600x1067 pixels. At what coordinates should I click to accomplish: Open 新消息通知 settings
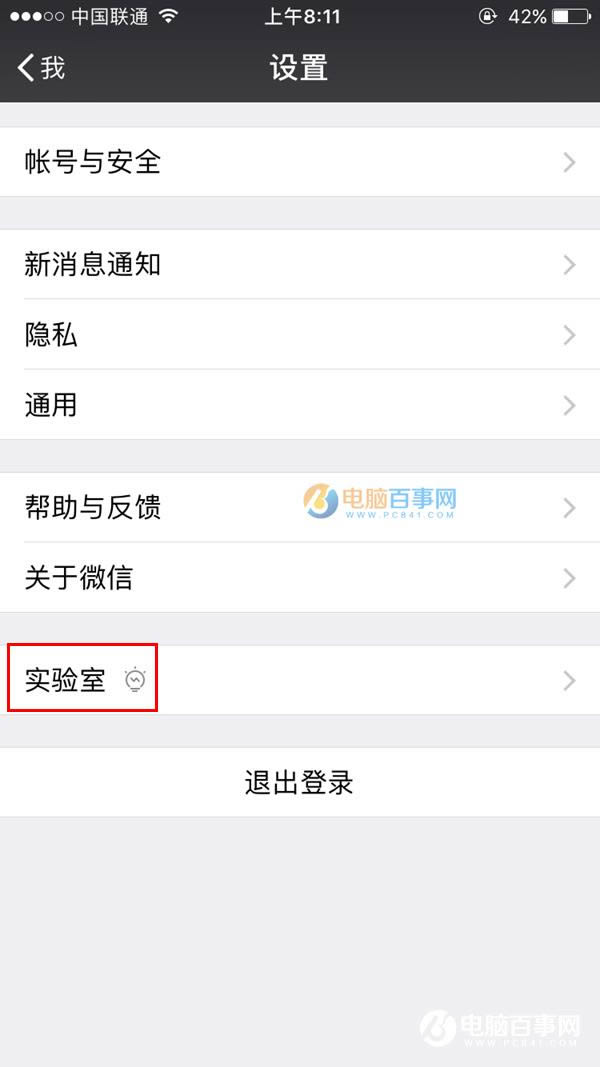299,265
